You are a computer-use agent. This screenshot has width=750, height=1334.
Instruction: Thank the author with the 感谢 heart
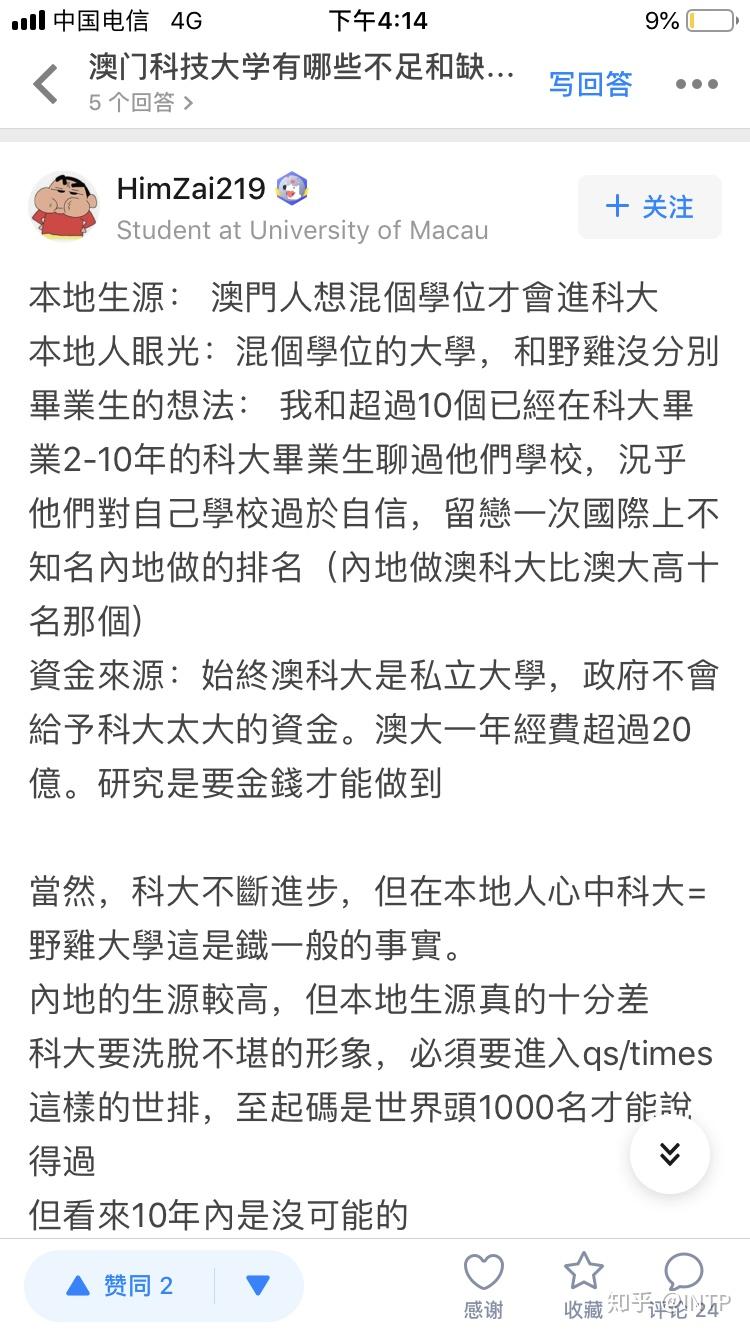[x=483, y=1286]
